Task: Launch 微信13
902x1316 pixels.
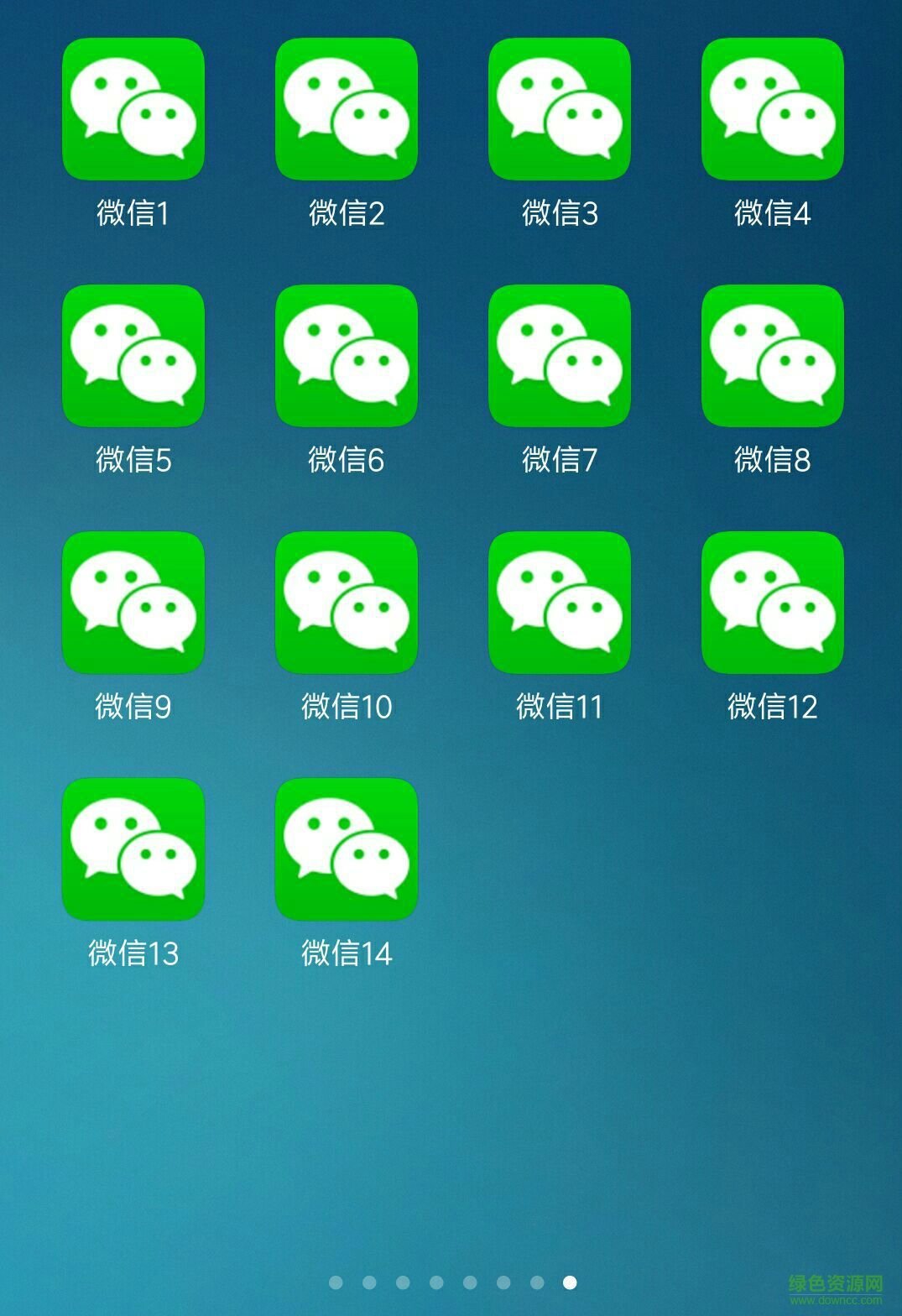Action: (133, 849)
